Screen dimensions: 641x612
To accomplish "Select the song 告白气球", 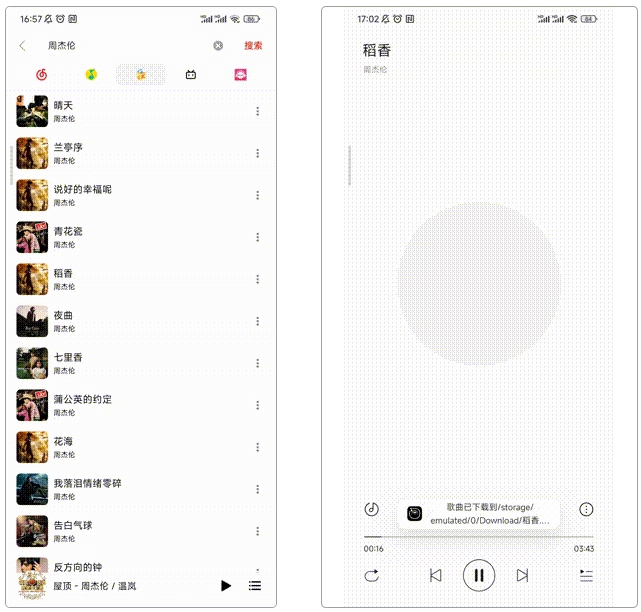I will pos(137,531).
